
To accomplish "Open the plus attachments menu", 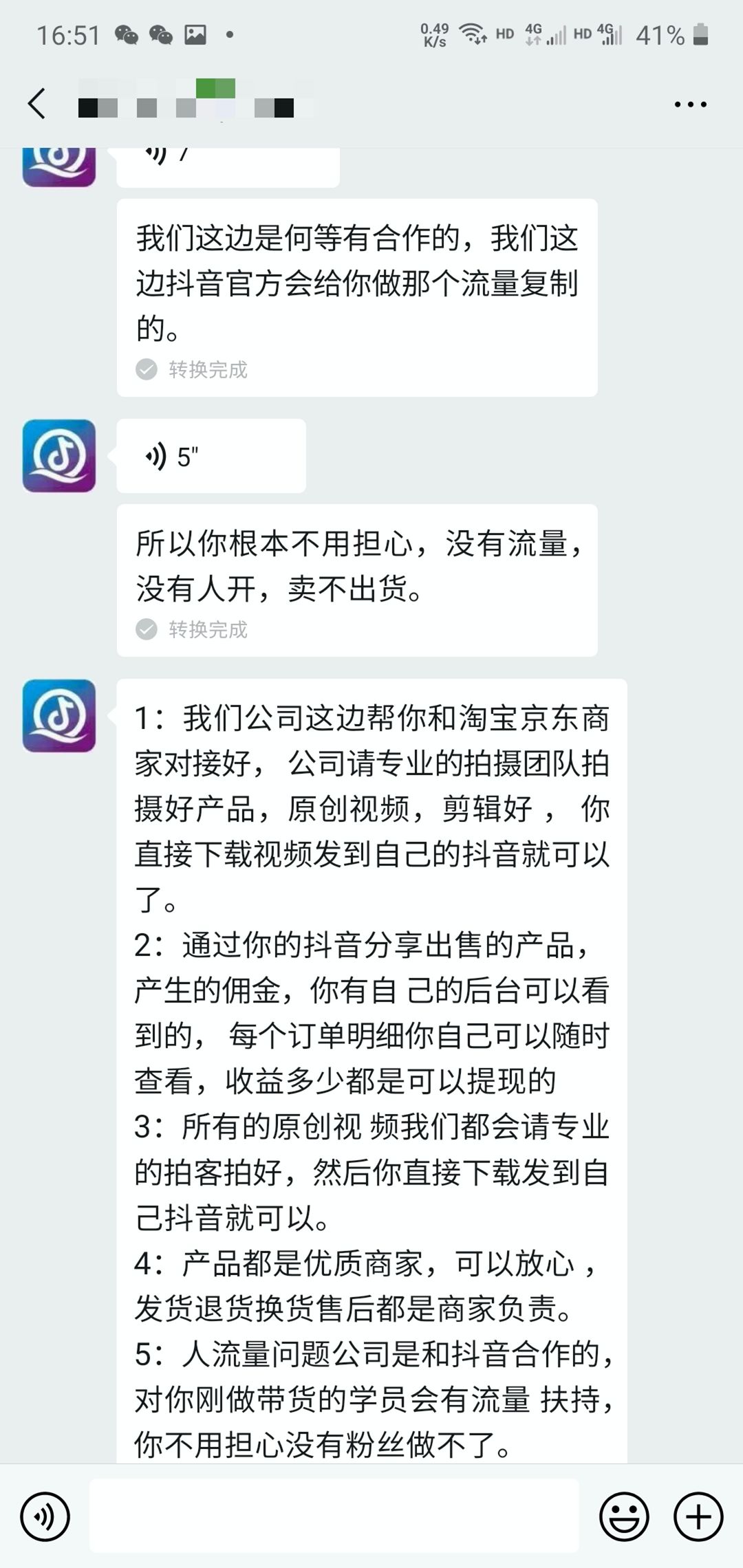I will tap(698, 1516).
